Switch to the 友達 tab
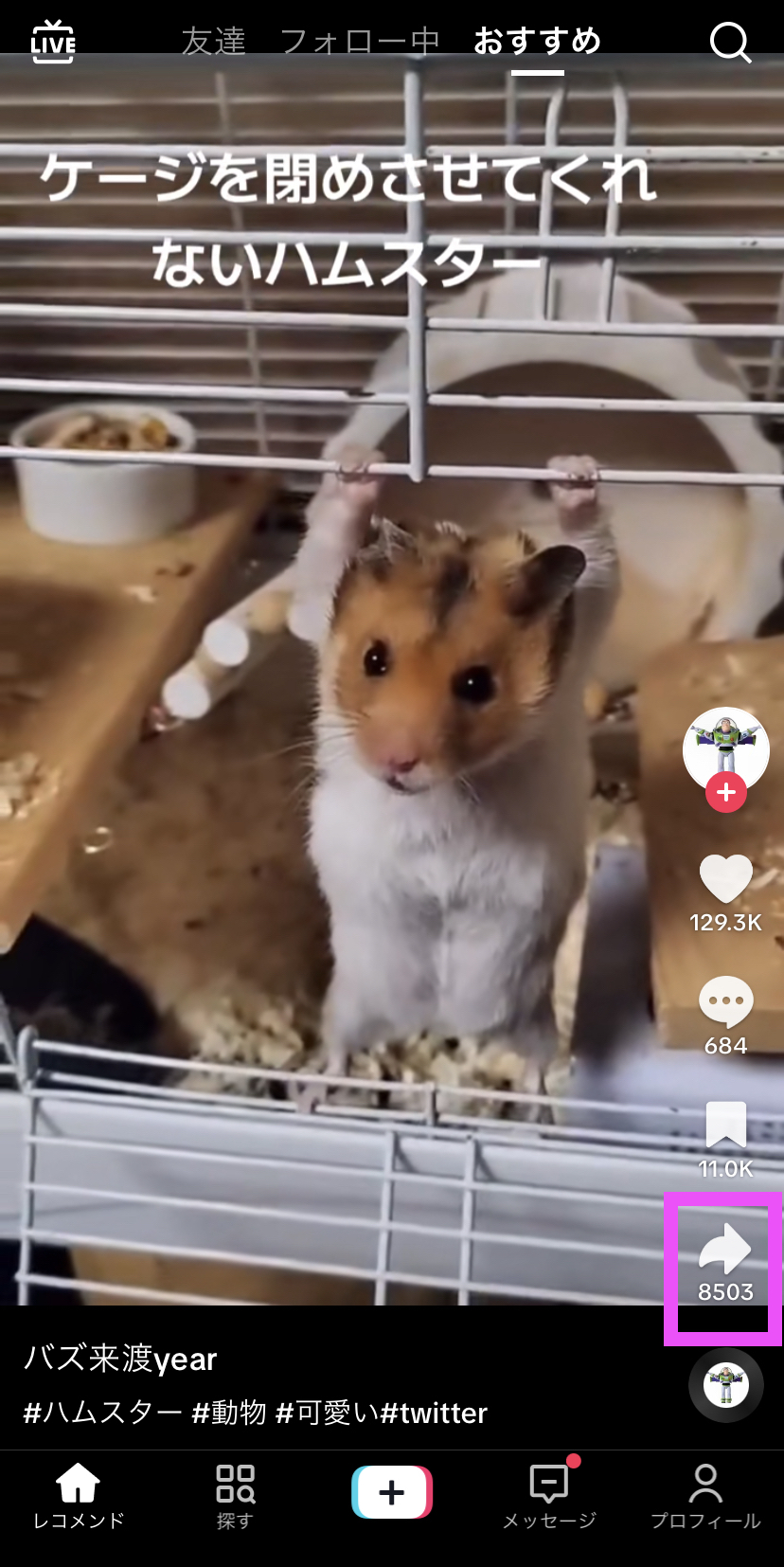This screenshot has height=1567, width=784. [214, 42]
